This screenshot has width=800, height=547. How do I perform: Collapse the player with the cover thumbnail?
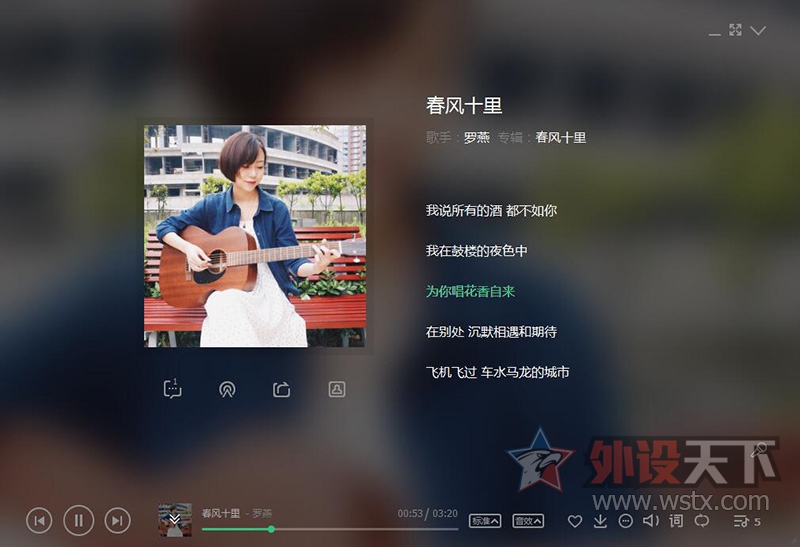click(x=174, y=519)
